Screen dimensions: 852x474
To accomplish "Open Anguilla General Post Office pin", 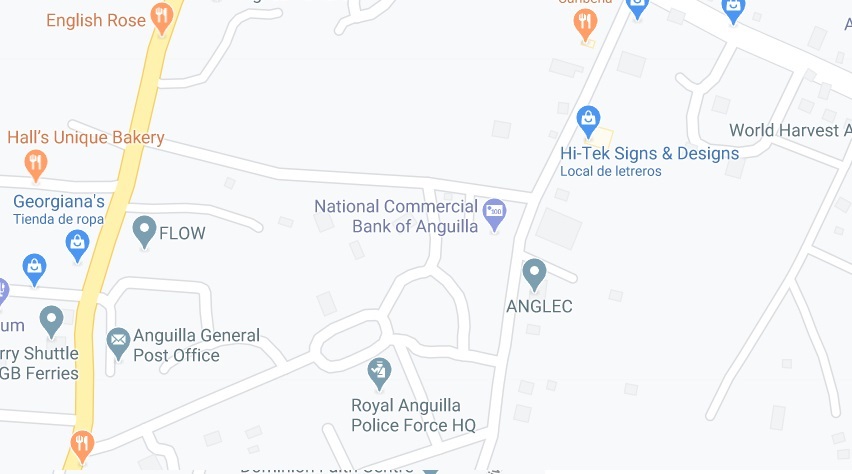I will [119, 343].
